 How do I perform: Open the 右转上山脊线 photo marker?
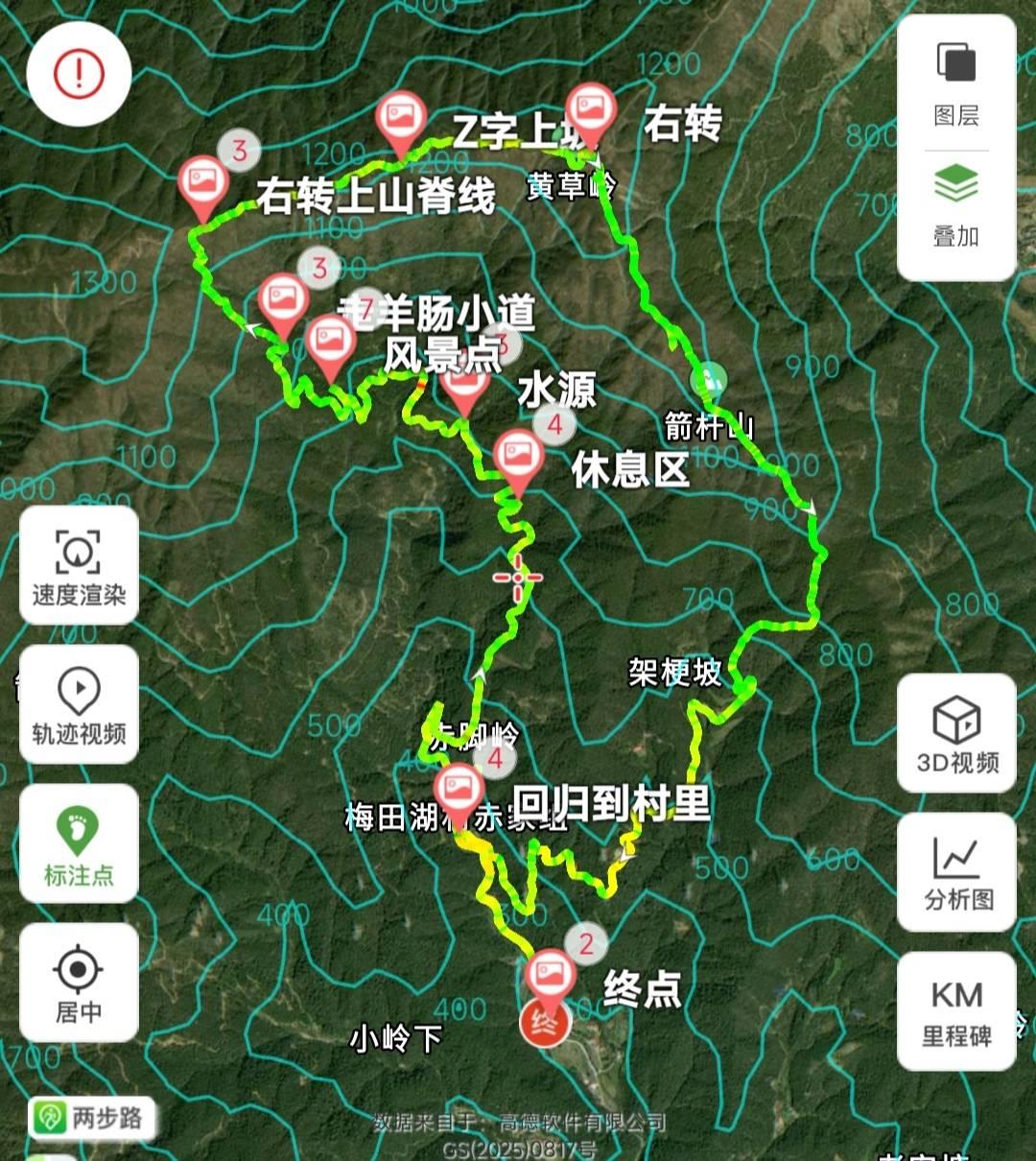click(202, 182)
